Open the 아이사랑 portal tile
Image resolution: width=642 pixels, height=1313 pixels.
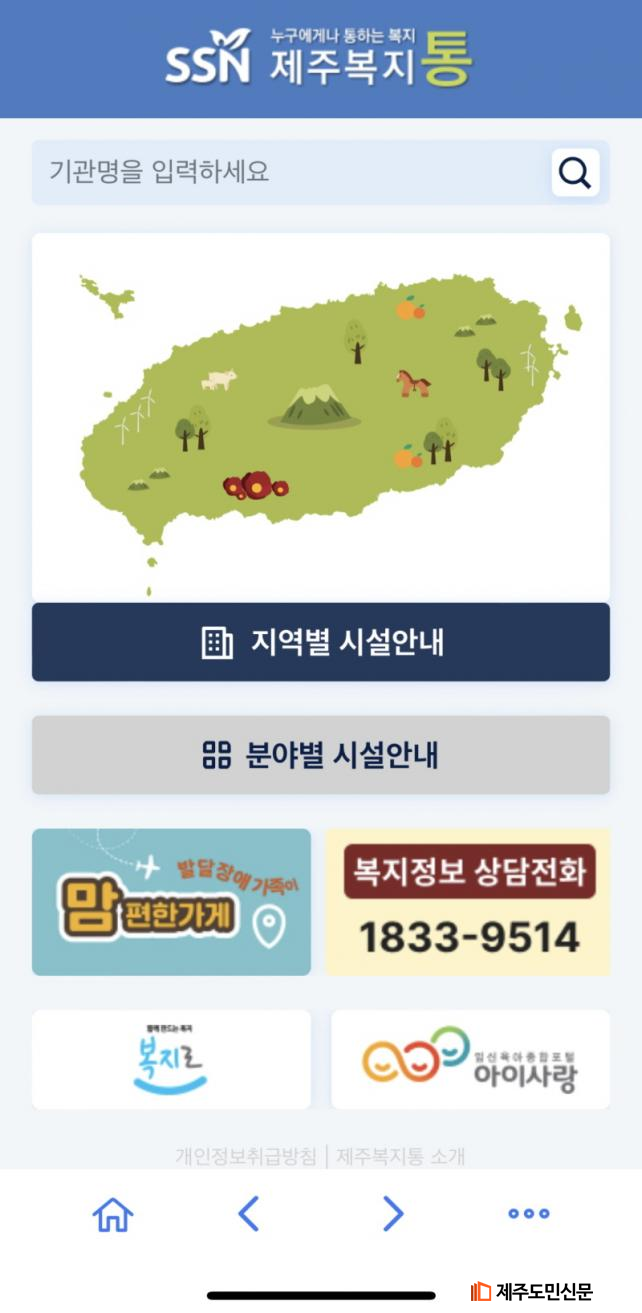click(x=470, y=1060)
